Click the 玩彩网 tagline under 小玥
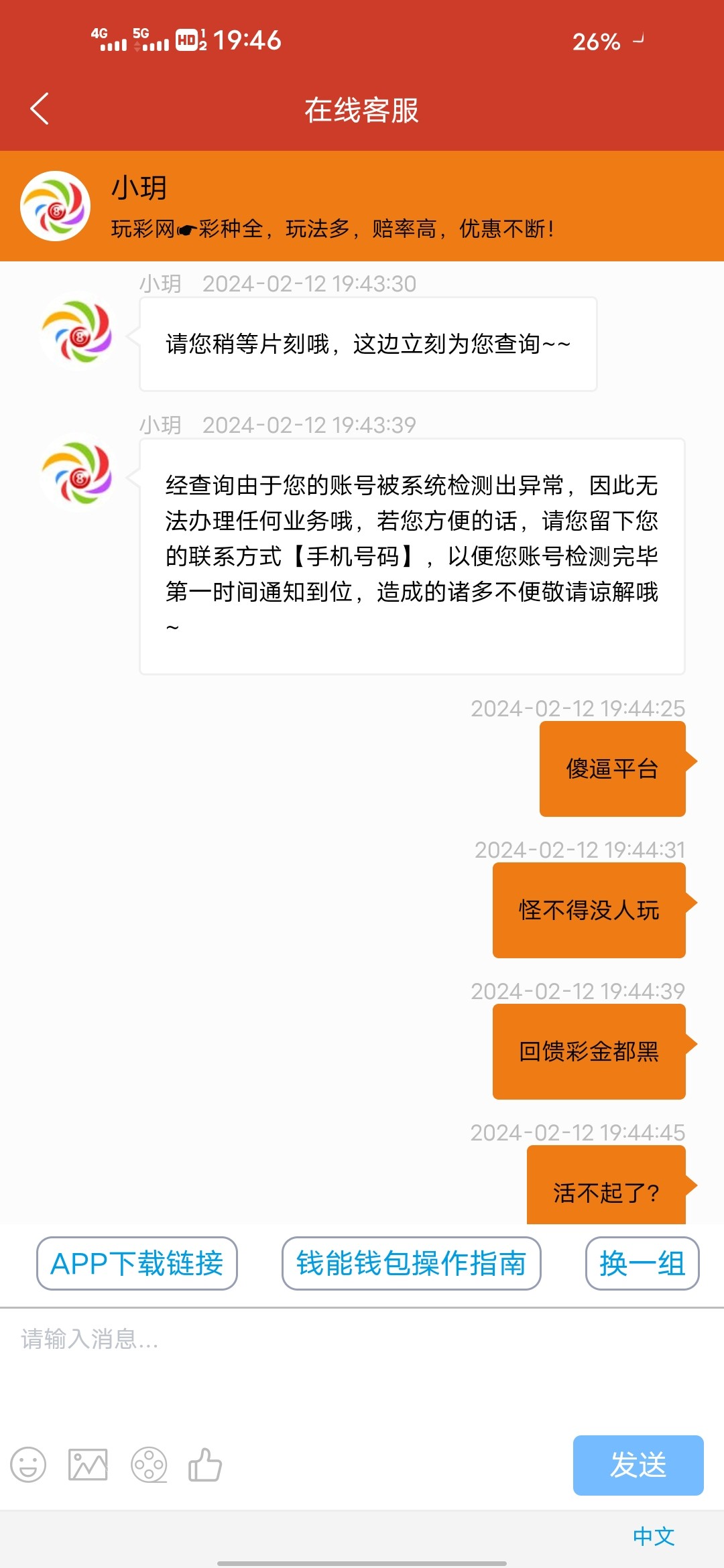Screen dimensions: 724x1568 (x=335, y=228)
